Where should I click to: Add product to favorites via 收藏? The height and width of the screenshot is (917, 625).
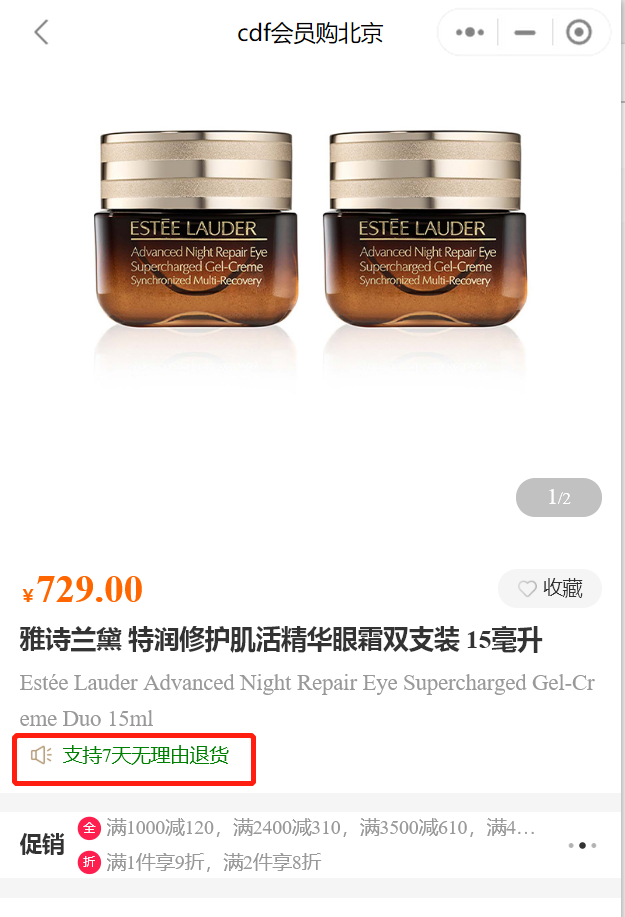[550, 589]
